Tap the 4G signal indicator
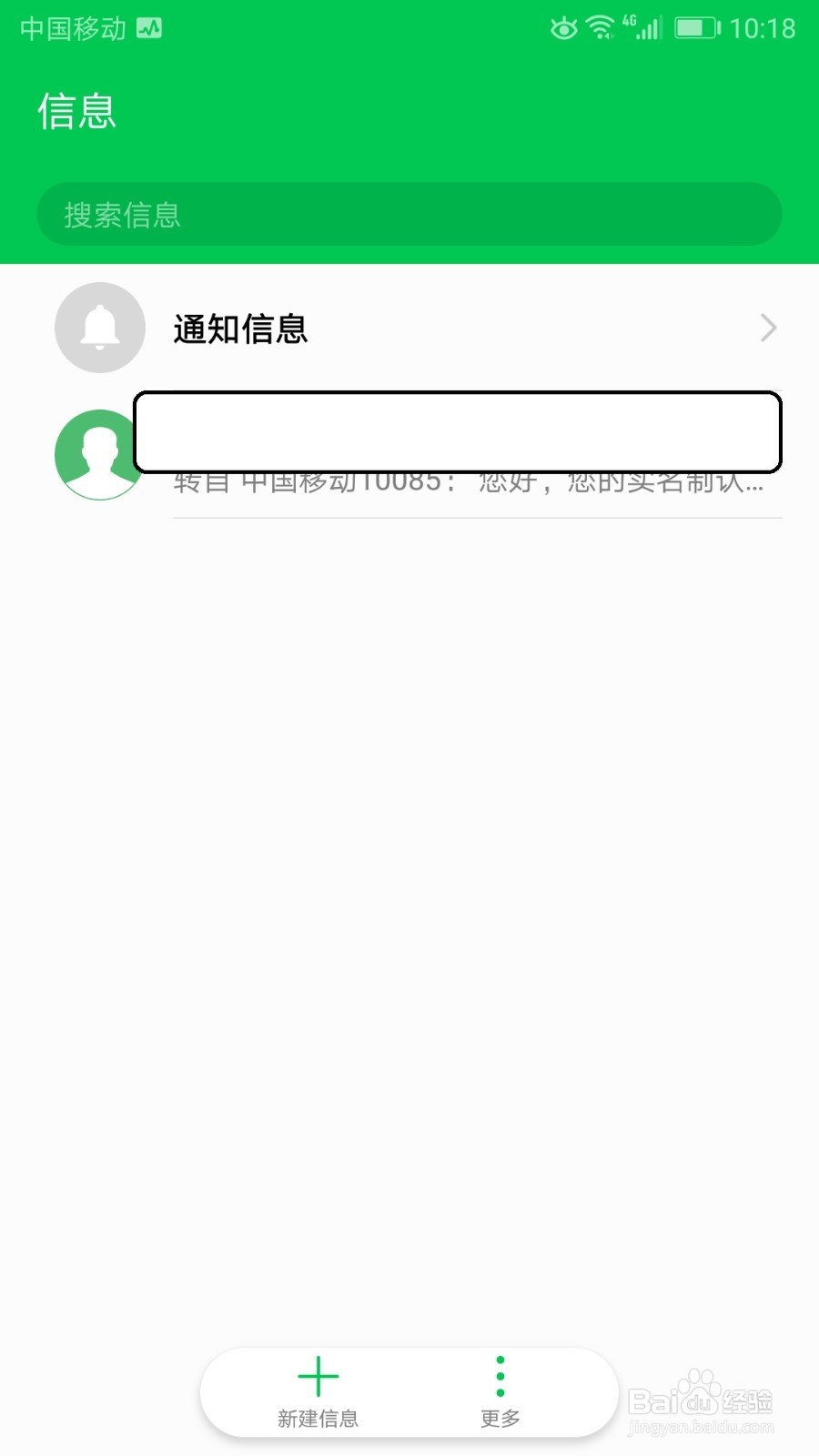The width and height of the screenshot is (819, 1456). 642,28
